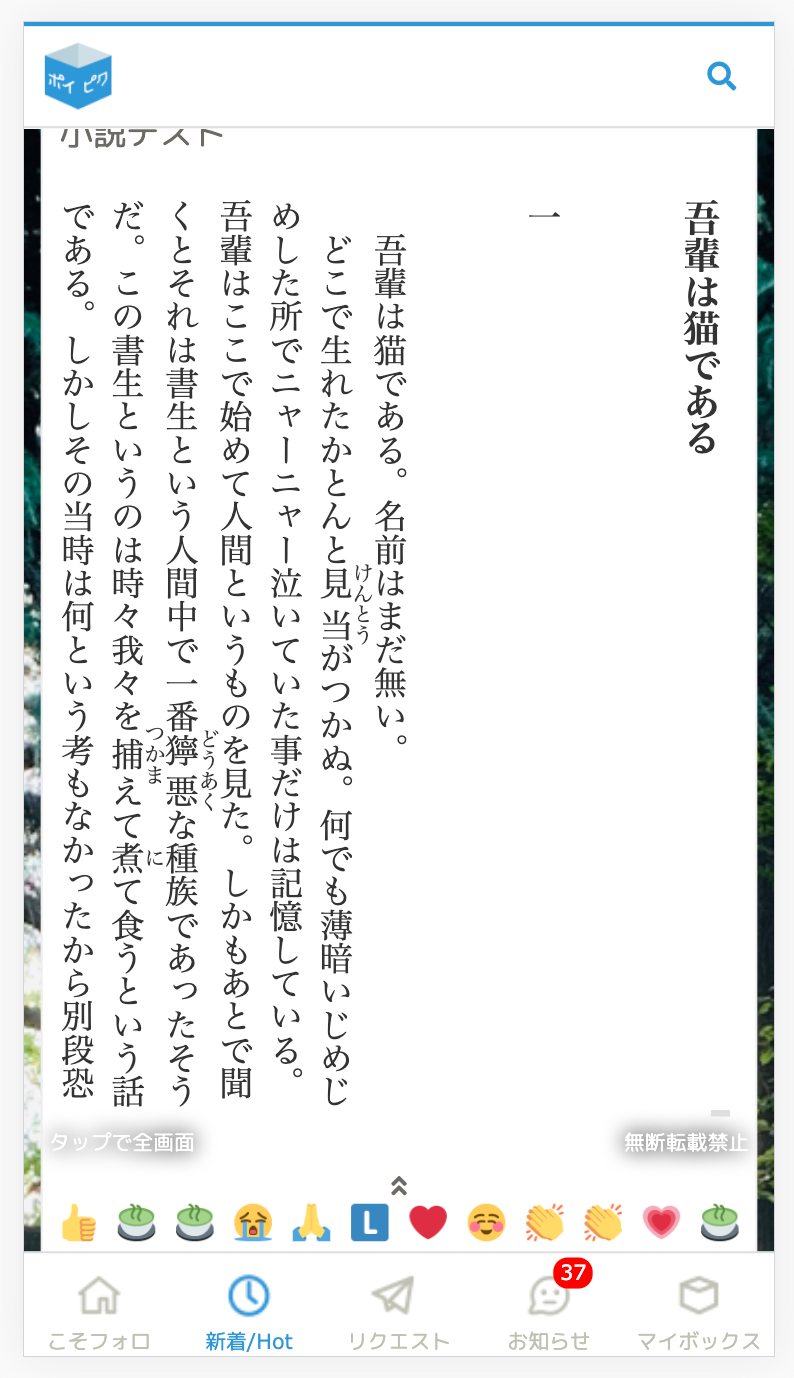Go to the リクエスト tab
This screenshot has height=1378, width=794.
pyautogui.click(x=398, y=1312)
